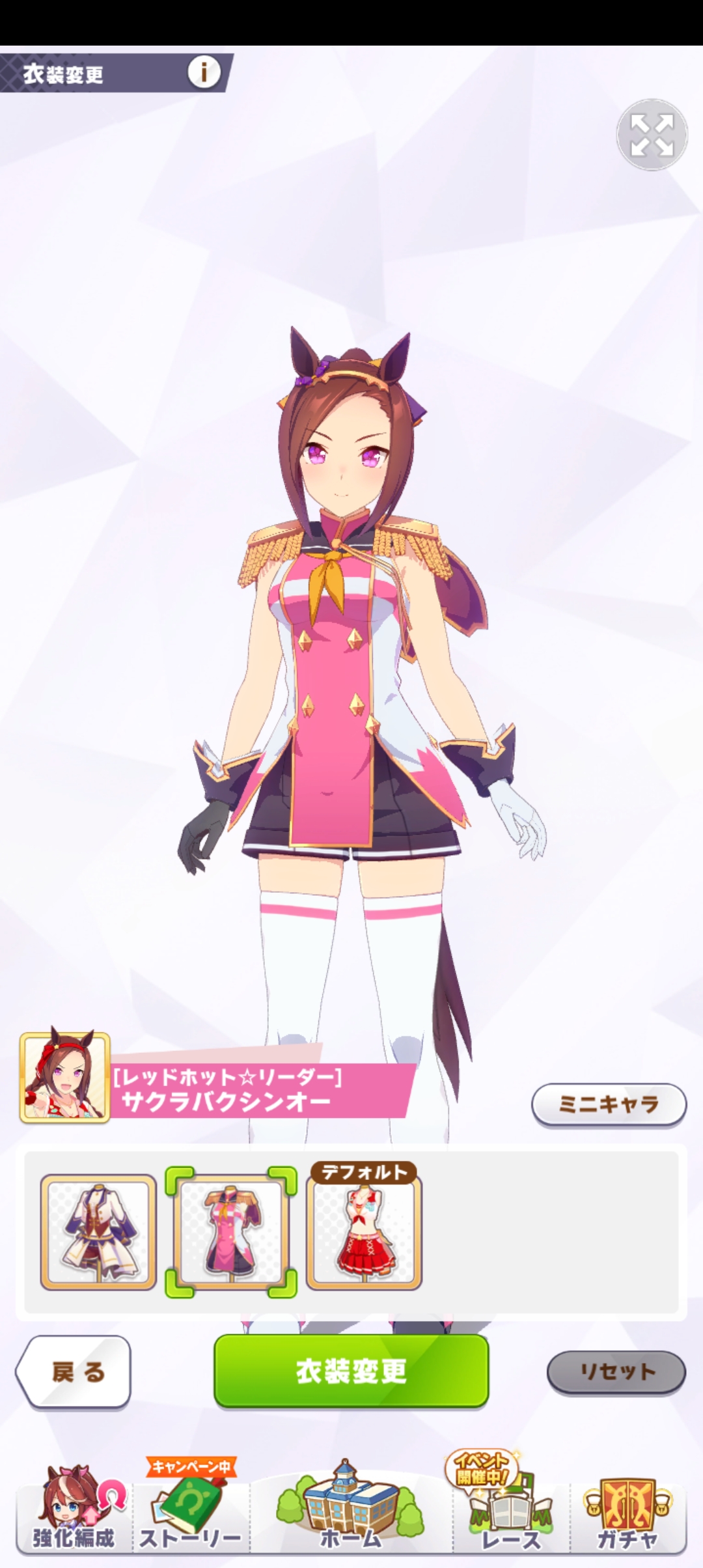The image size is (703, 1568).
Task: Choose the デフォルト red cheer outfit
Action: [364, 1232]
